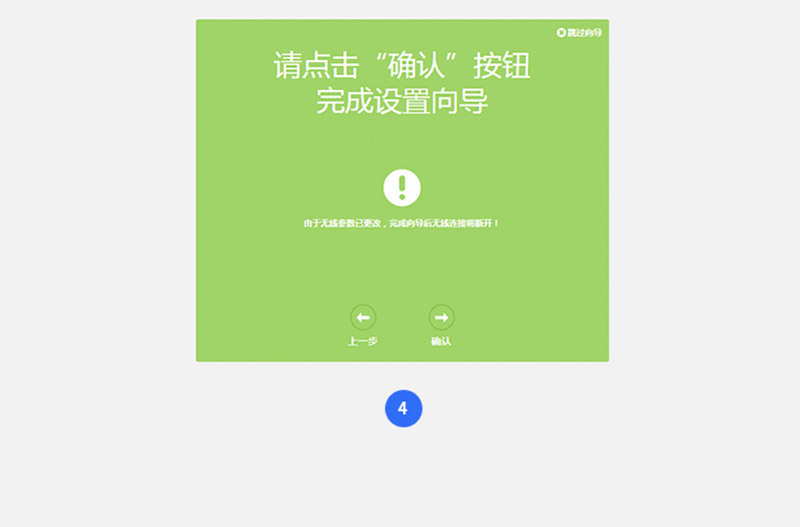Tap 跳过向导 to skip the wizard
Screen dimensions: 800x527
pyautogui.click(x=579, y=33)
